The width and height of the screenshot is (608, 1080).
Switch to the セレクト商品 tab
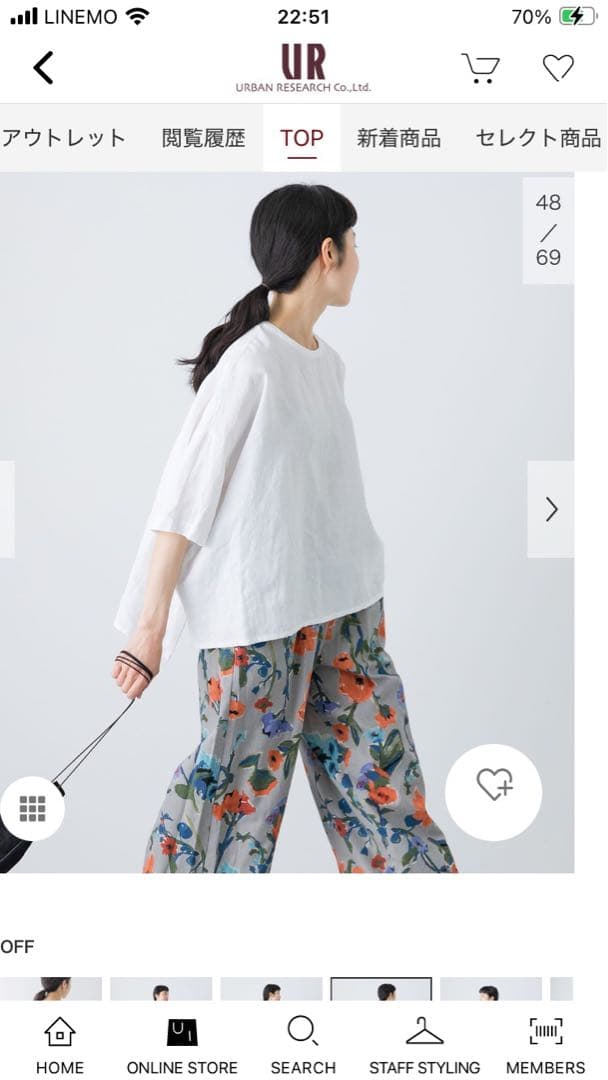coord(538,138)
